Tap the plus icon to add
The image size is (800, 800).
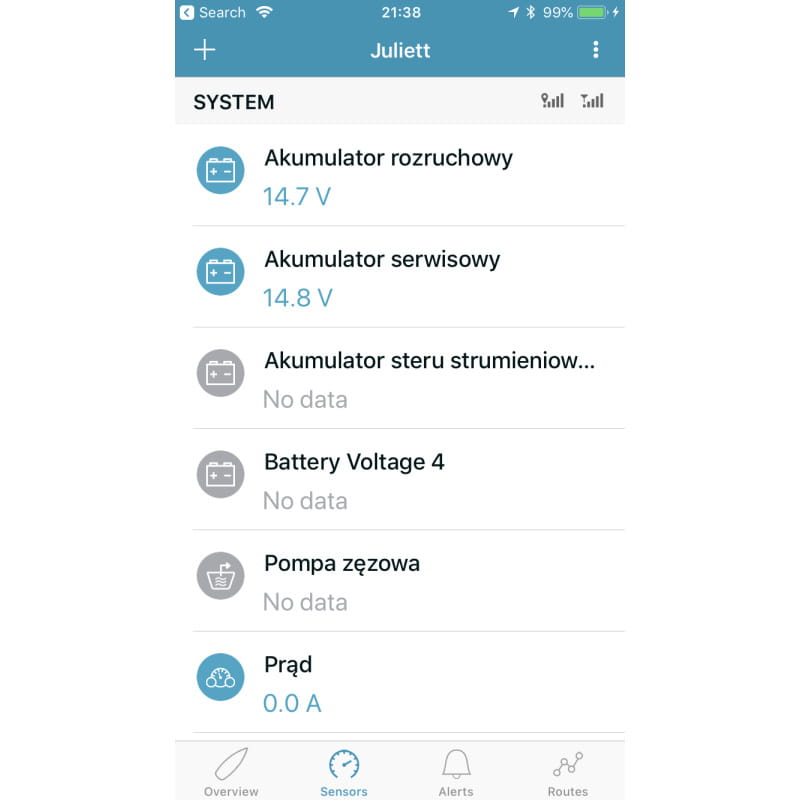(x=204, y=50)
